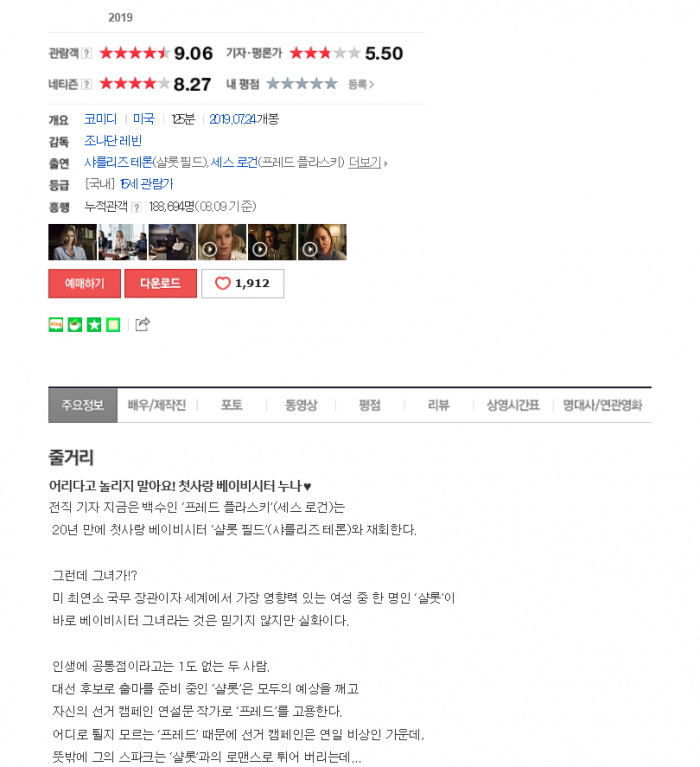Switch to the 배우/제작진 tab

tap(157, 405)
